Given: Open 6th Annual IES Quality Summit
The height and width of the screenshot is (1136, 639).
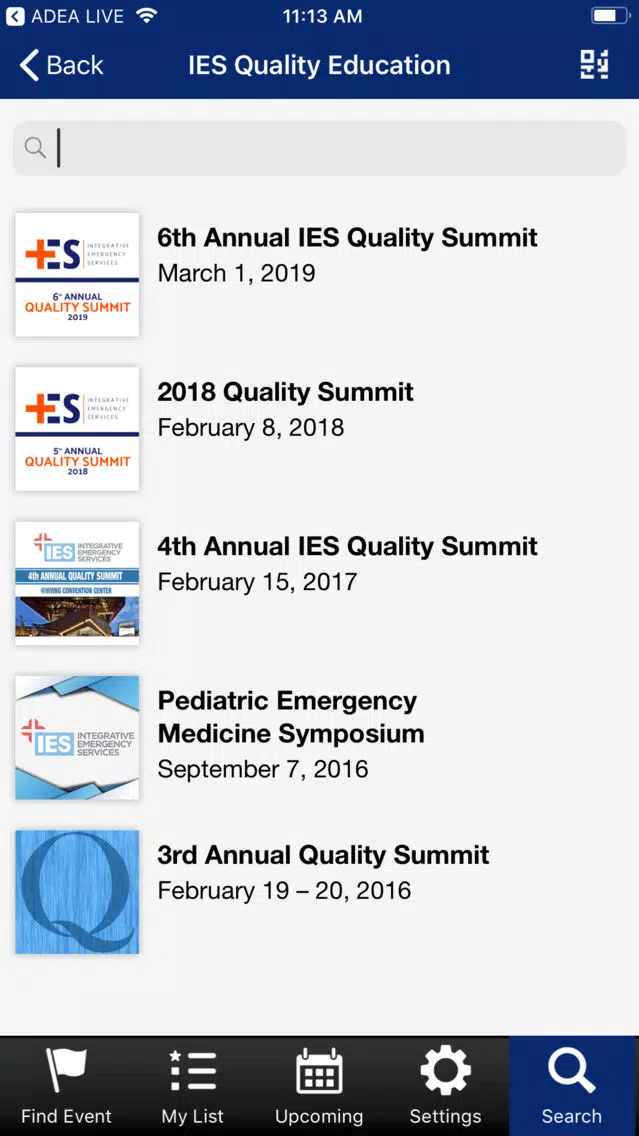Looking at the screenshot, I should [x=320, y=275].
